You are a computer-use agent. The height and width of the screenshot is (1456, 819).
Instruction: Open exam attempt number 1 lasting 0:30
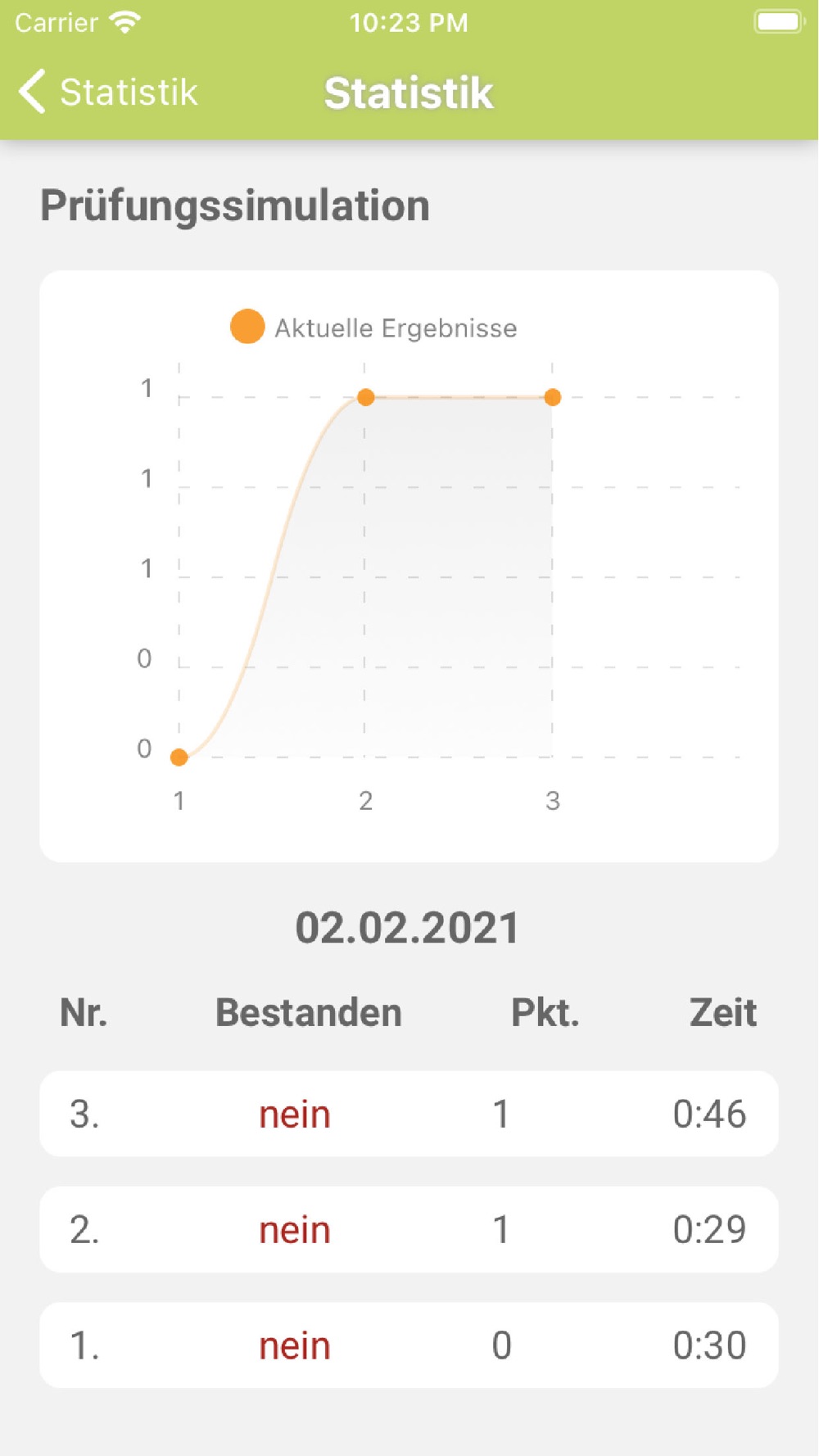(x=409, y=1345)
